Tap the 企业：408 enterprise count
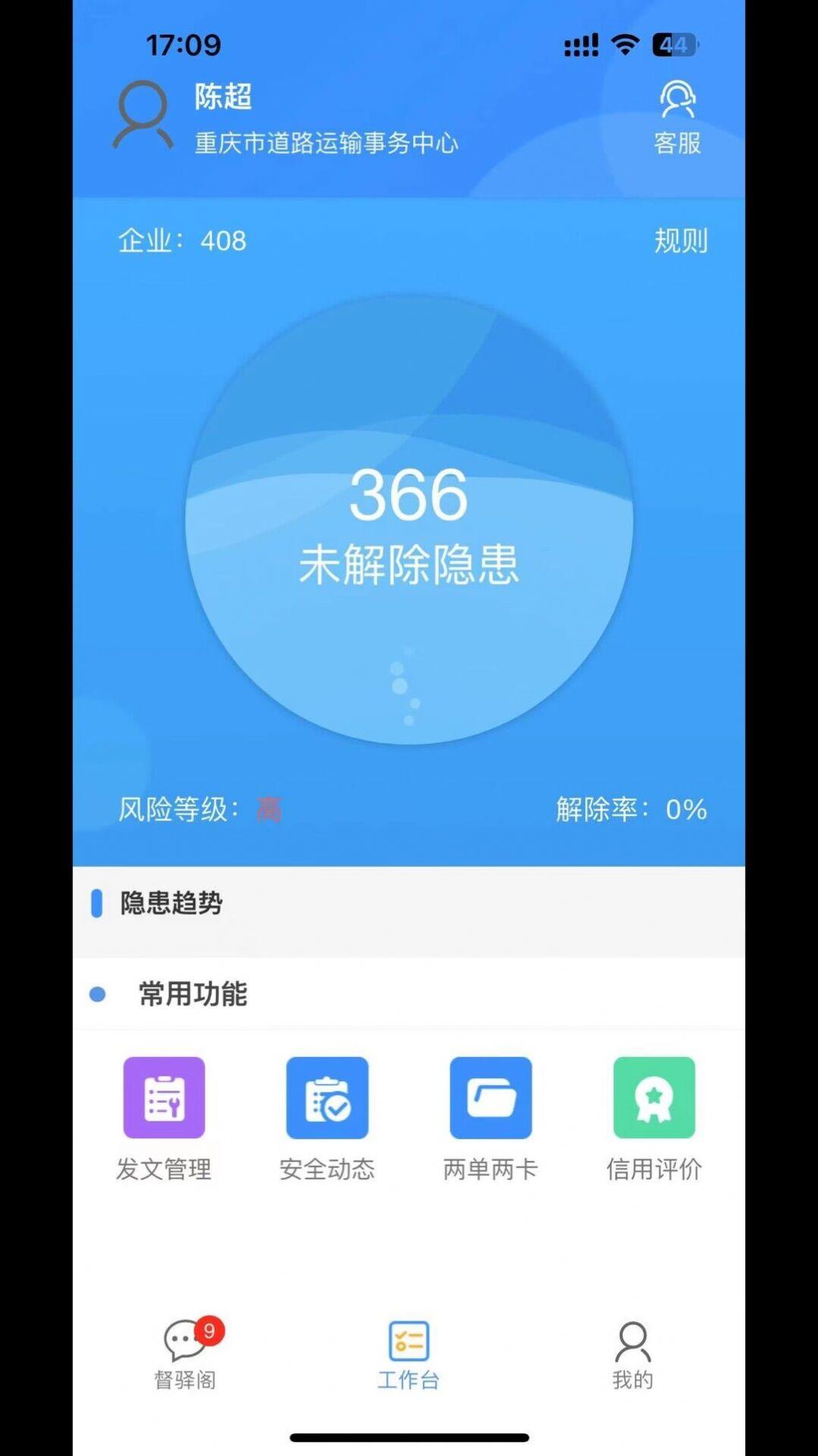This screenshot has height=1456, width=818. tap(179, 242)
